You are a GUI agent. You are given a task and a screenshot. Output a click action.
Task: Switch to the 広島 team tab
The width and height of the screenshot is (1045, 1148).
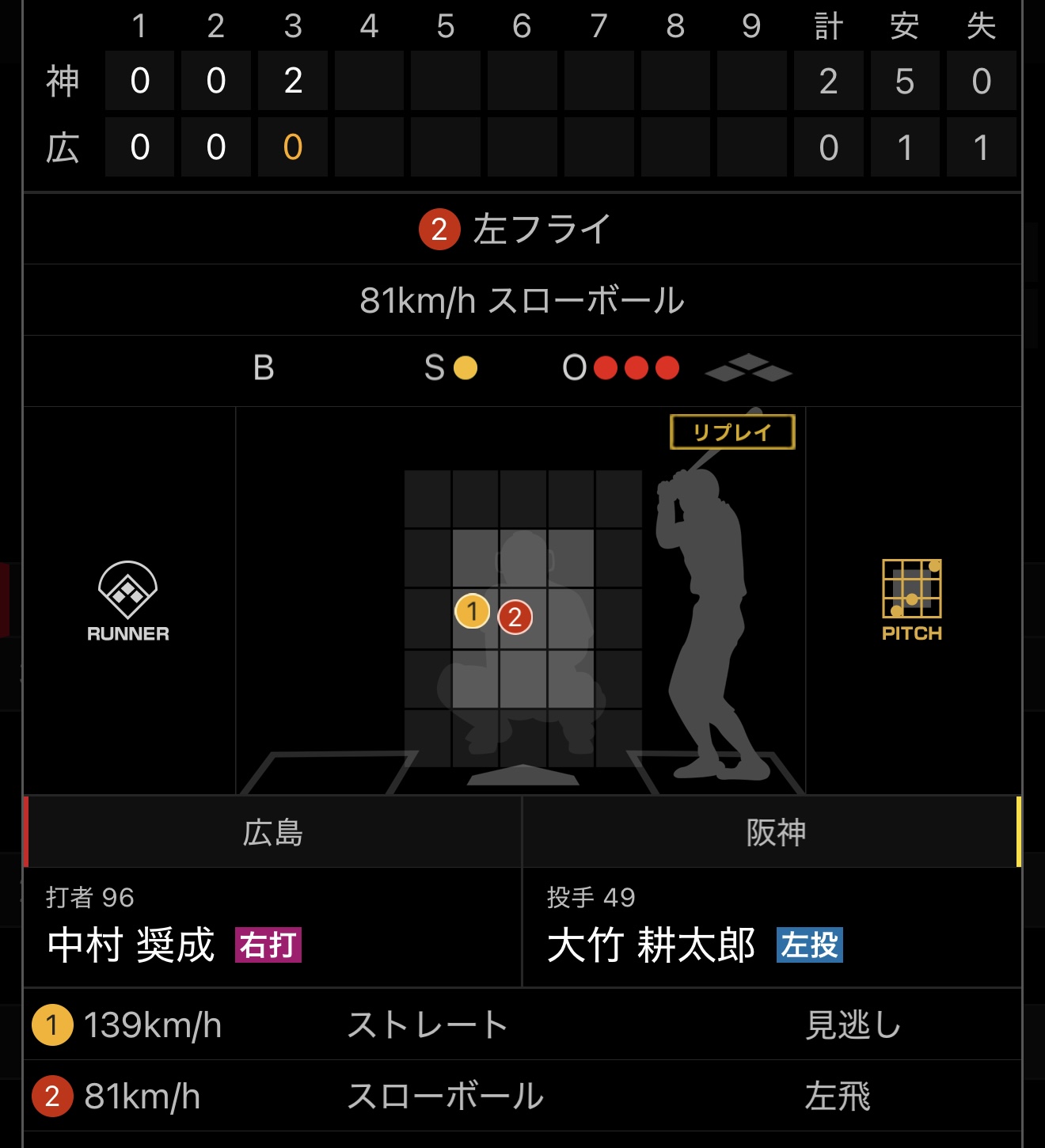(273, 832)
